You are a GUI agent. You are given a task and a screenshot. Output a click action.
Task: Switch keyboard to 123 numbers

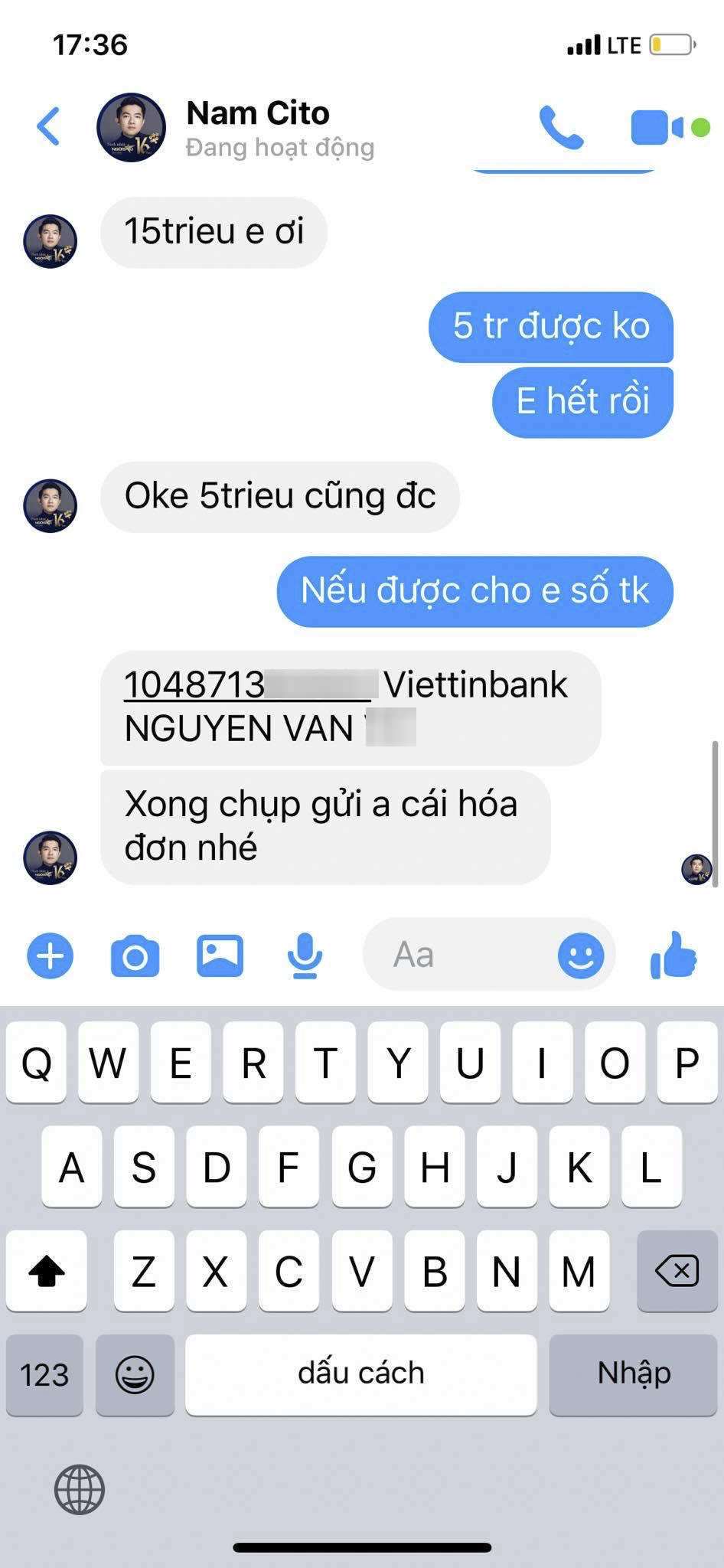tap(44, 1375)
